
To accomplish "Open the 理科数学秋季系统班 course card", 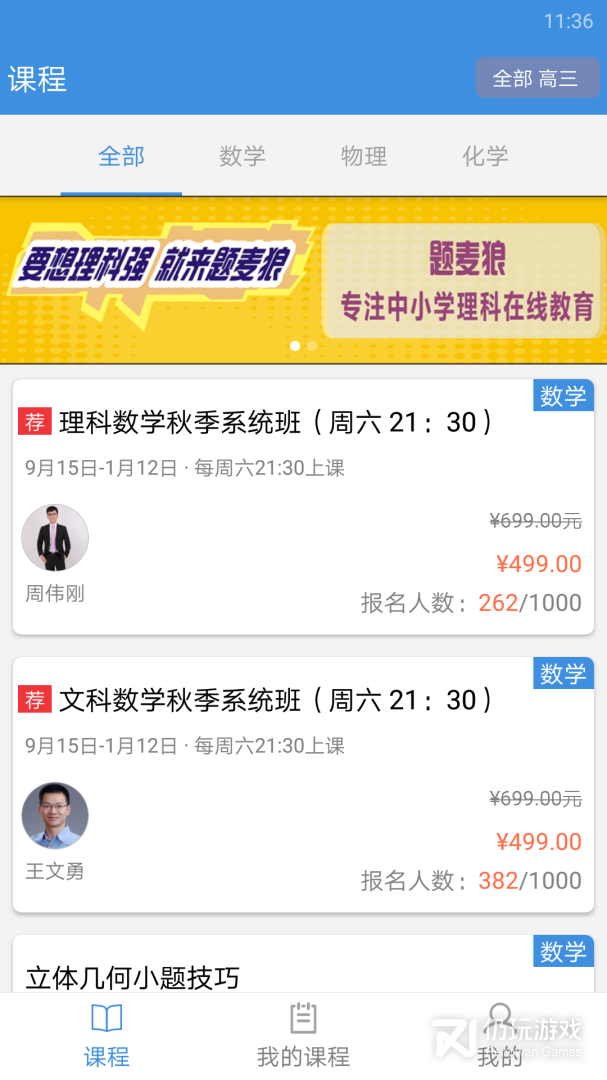I will (x=303, y=507).
